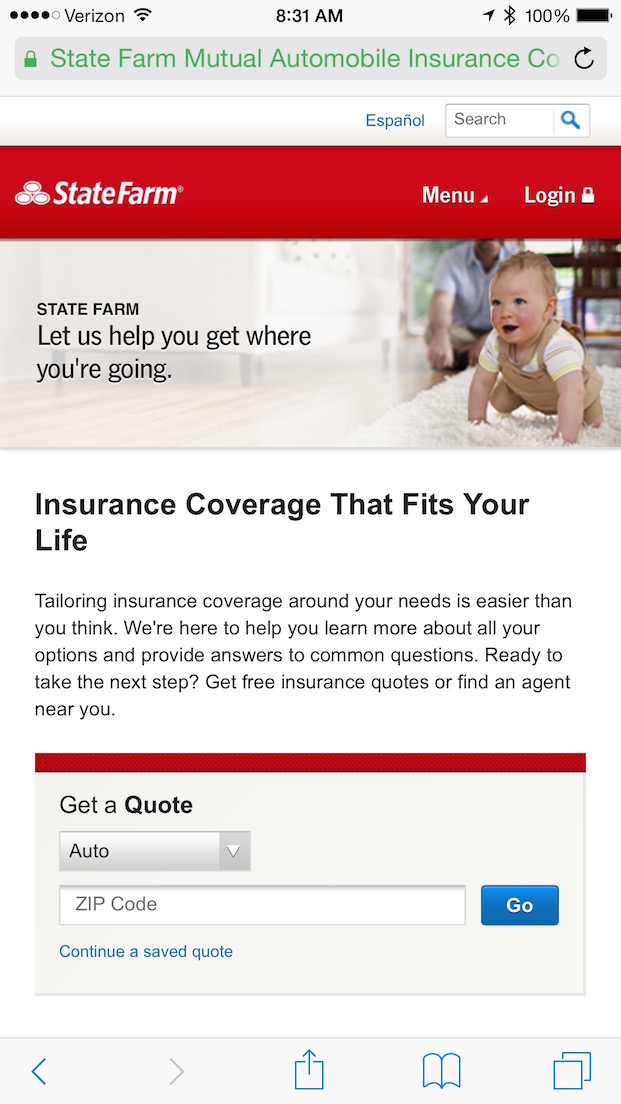Open Safari bookmarks
621x1104 pixels.
click(441, 1071)
